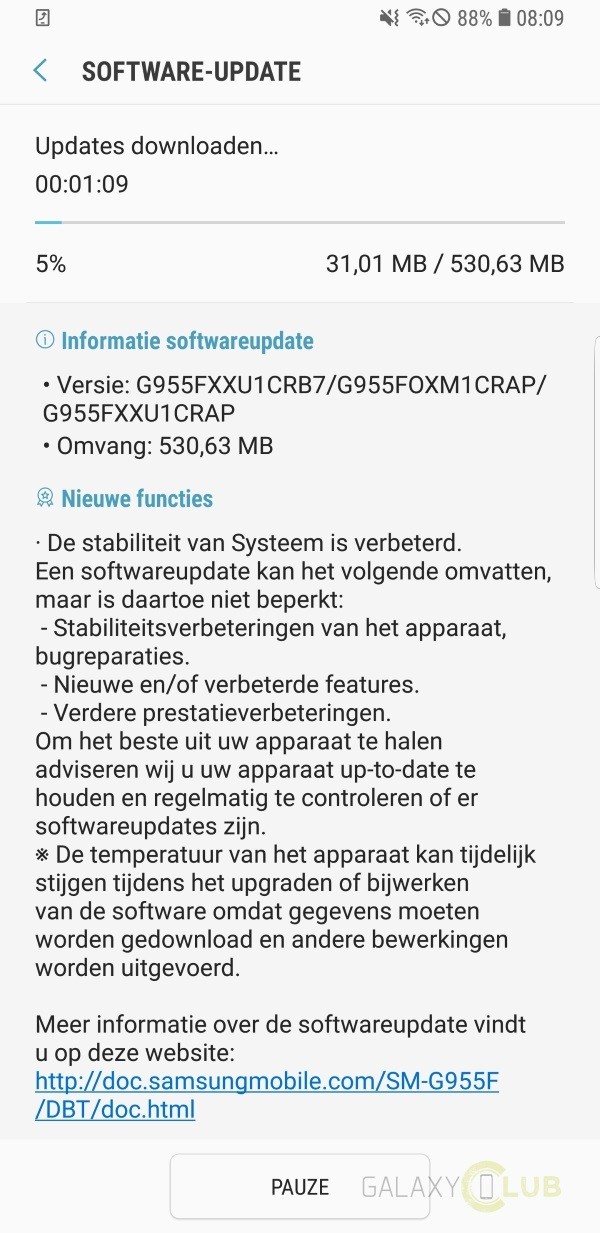This screenshot has height=1233, width=600.
Task: Open the doc.samsungmobile.com SM-G955F link
Action: [266, 1080]
